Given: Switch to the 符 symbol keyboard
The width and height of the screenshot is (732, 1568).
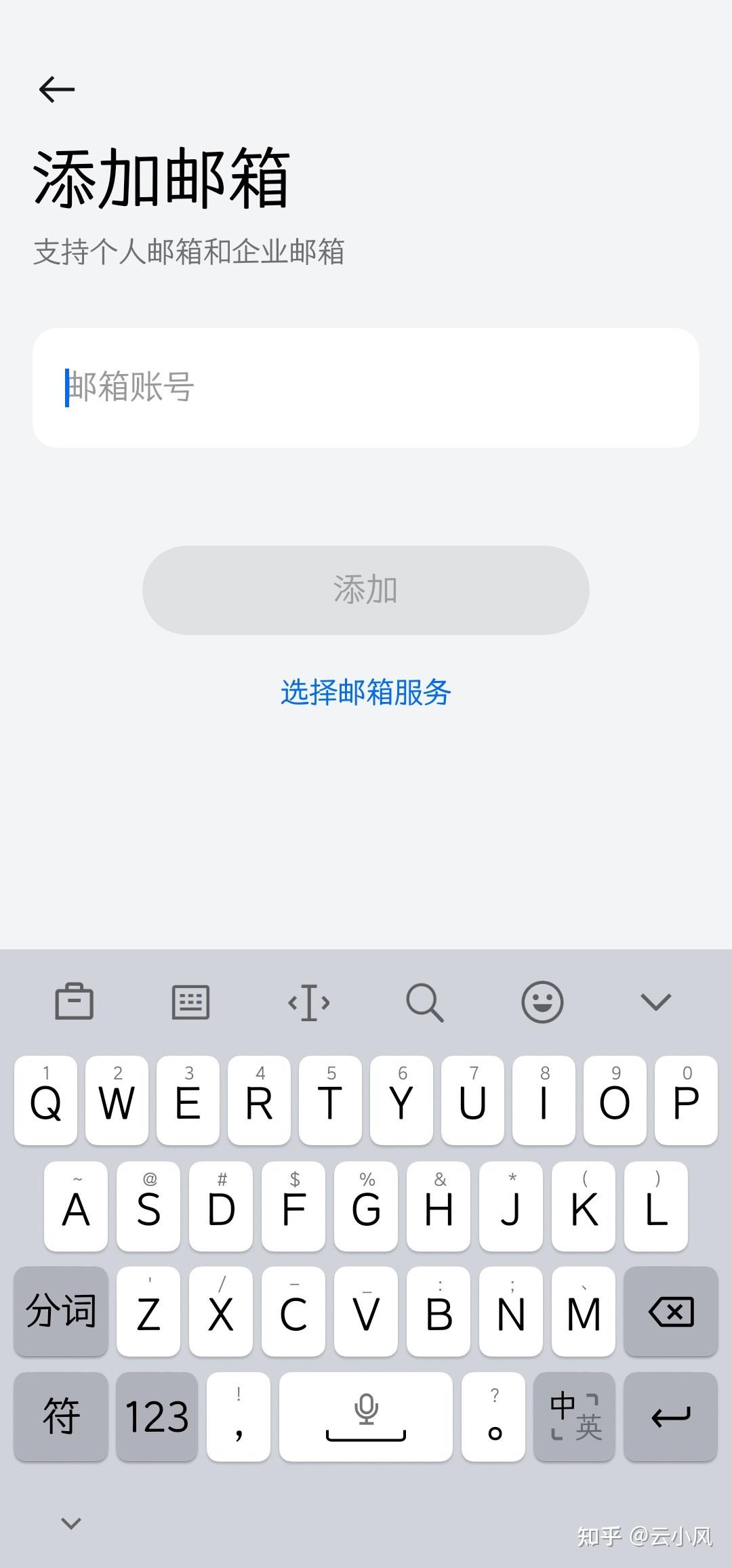Looking at the screenshot, I should coord(60,1416).
